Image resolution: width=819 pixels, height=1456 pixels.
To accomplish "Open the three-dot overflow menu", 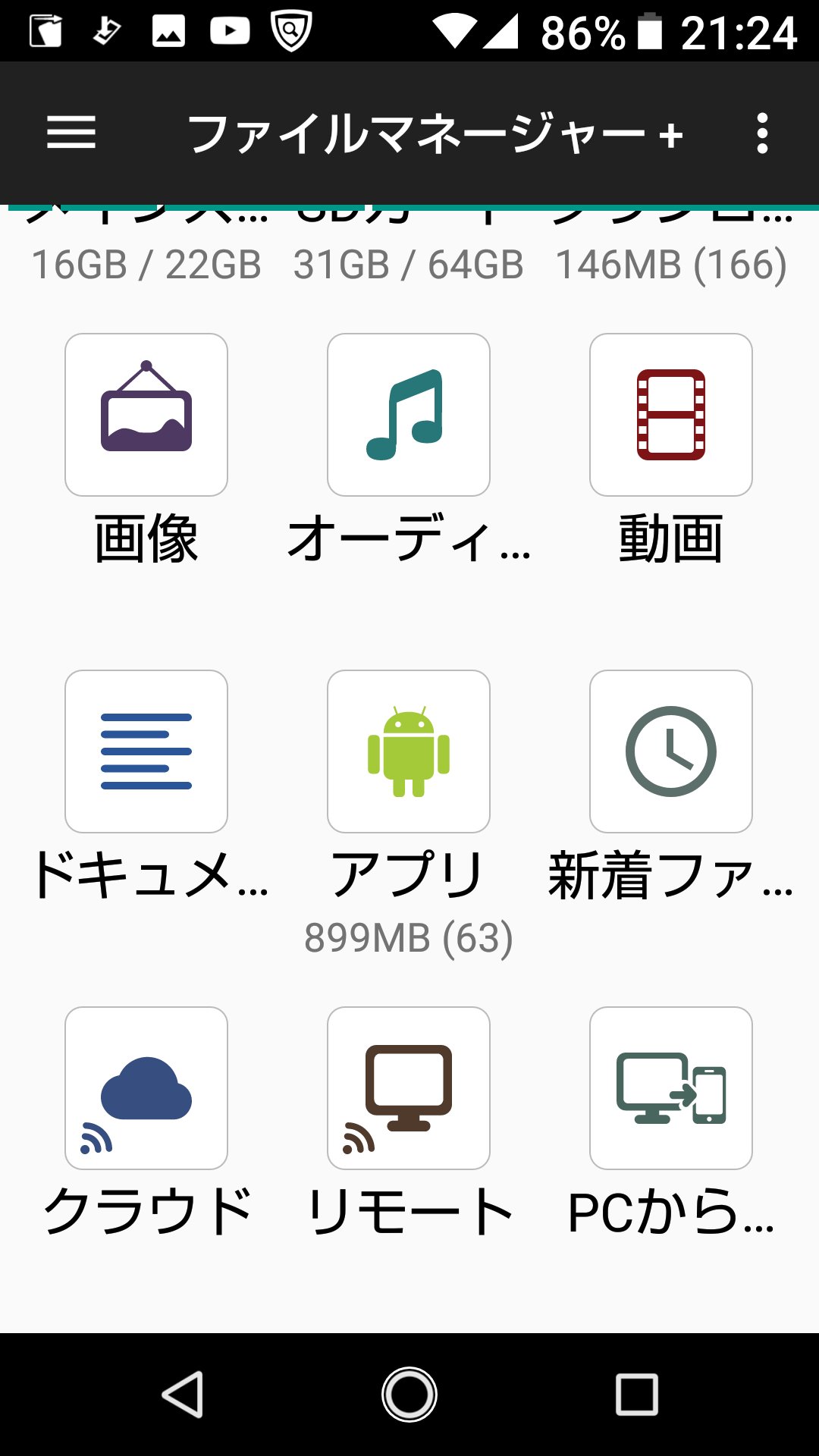I will (762, 133).
